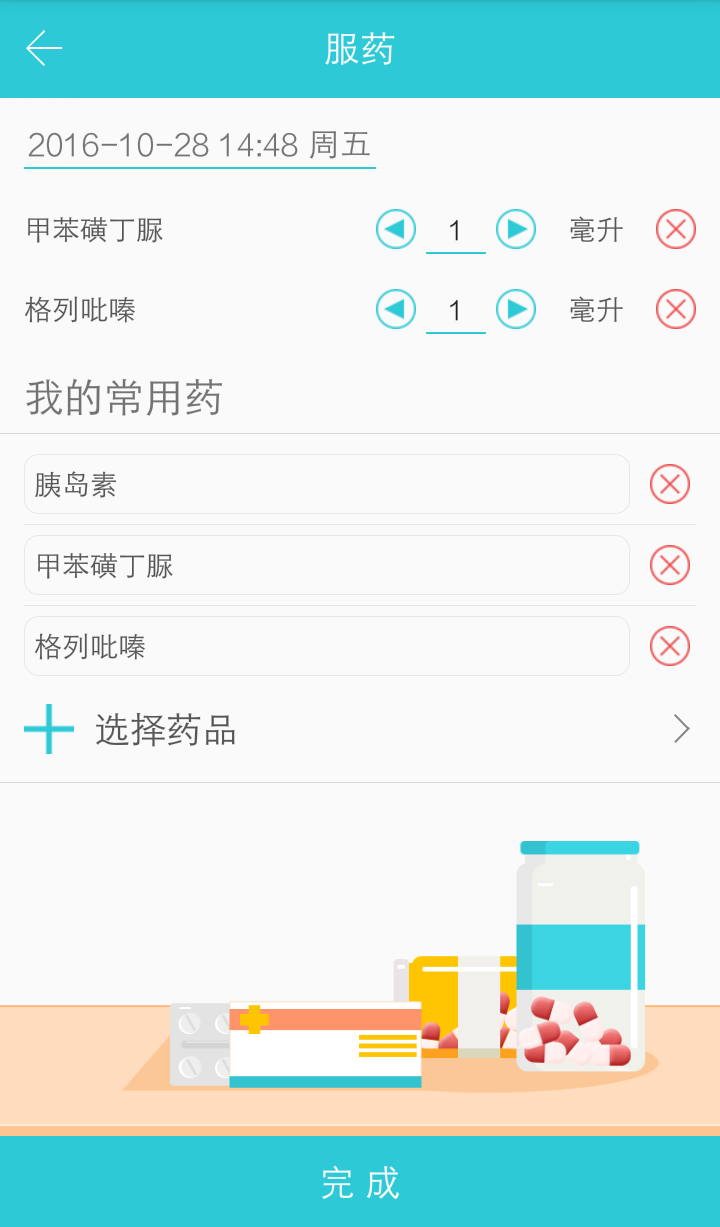Open 选择药品 to choose a medicine
Image resolution: width=720 pixels, height=1227 pixels.
tap(358, 730)
